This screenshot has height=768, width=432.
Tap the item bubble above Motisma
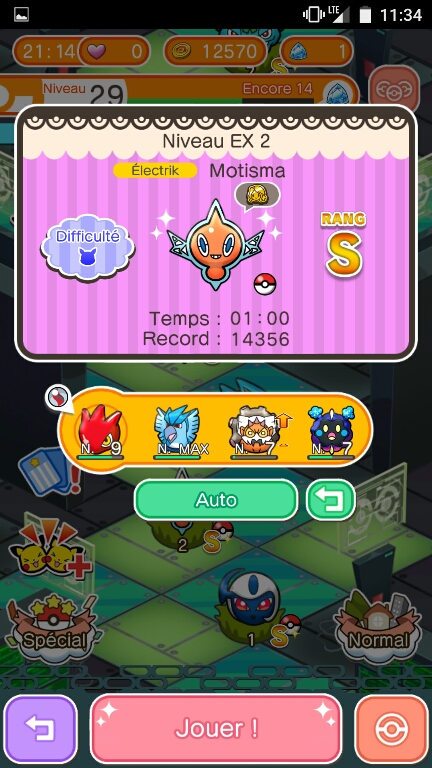(257, 195)
